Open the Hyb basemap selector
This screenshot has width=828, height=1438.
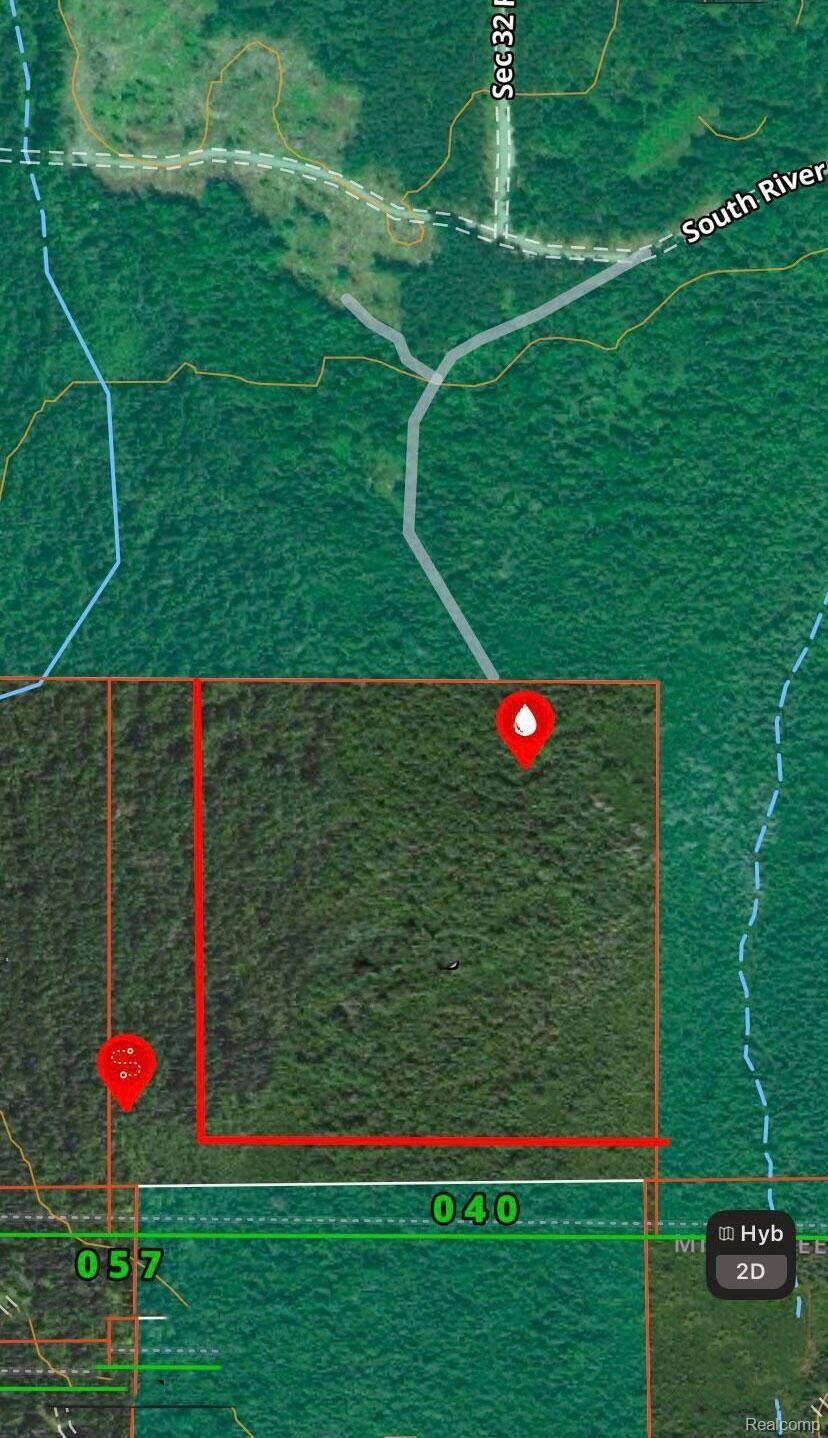tap(751, 1234)
